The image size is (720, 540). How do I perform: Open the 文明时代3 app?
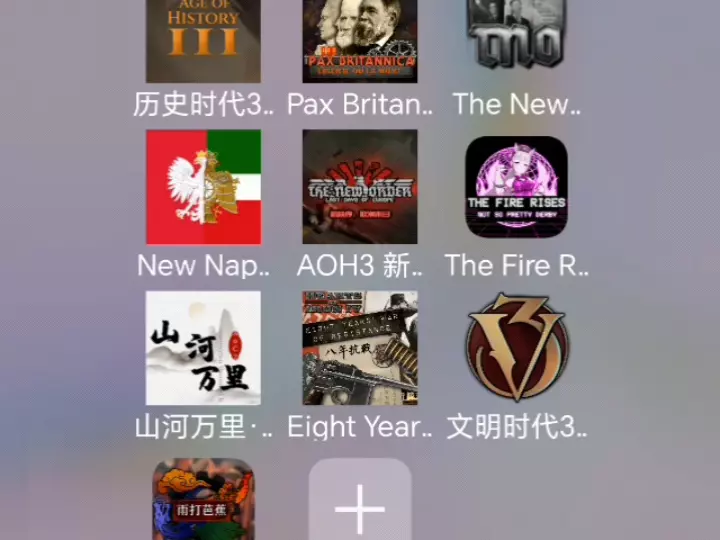pyautogui.click(x=517, y=348)
